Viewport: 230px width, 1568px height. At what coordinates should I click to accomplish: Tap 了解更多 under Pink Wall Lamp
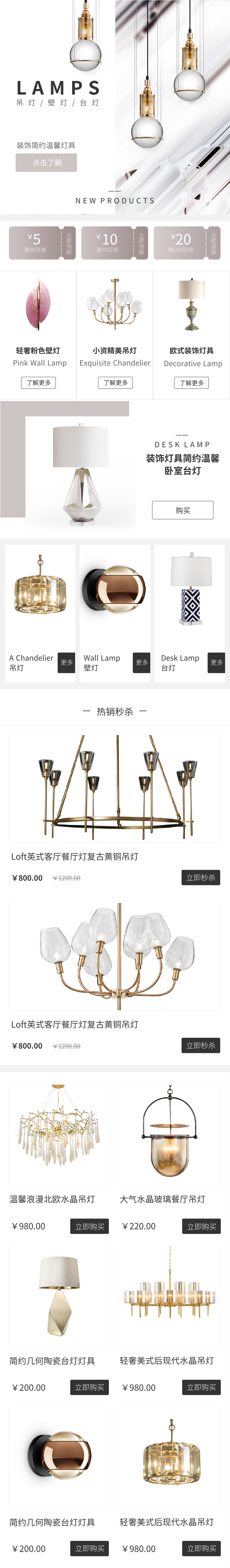pyautogui.click(x=38, y=383)
